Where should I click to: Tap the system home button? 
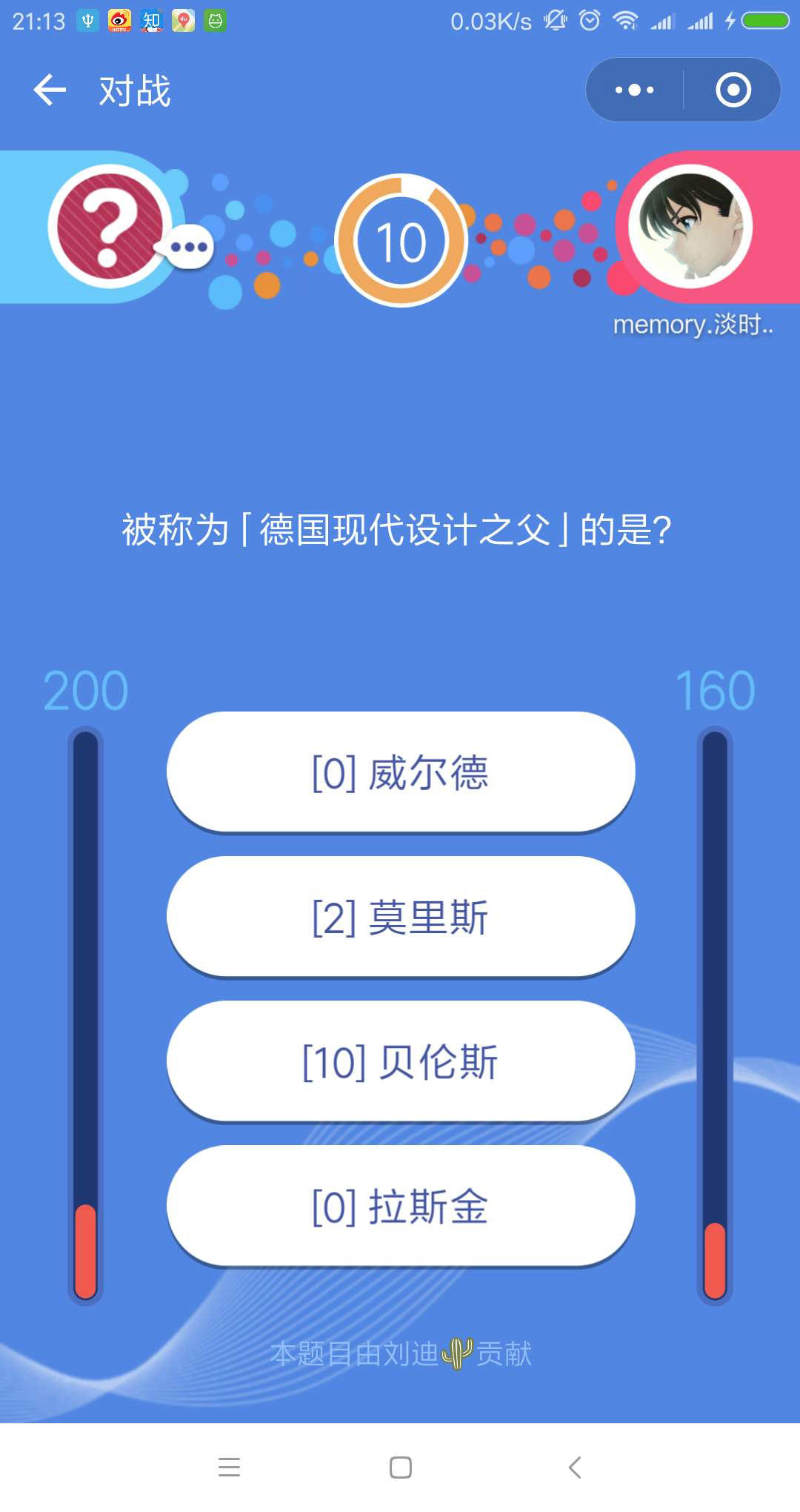[x=401, y=1467]
